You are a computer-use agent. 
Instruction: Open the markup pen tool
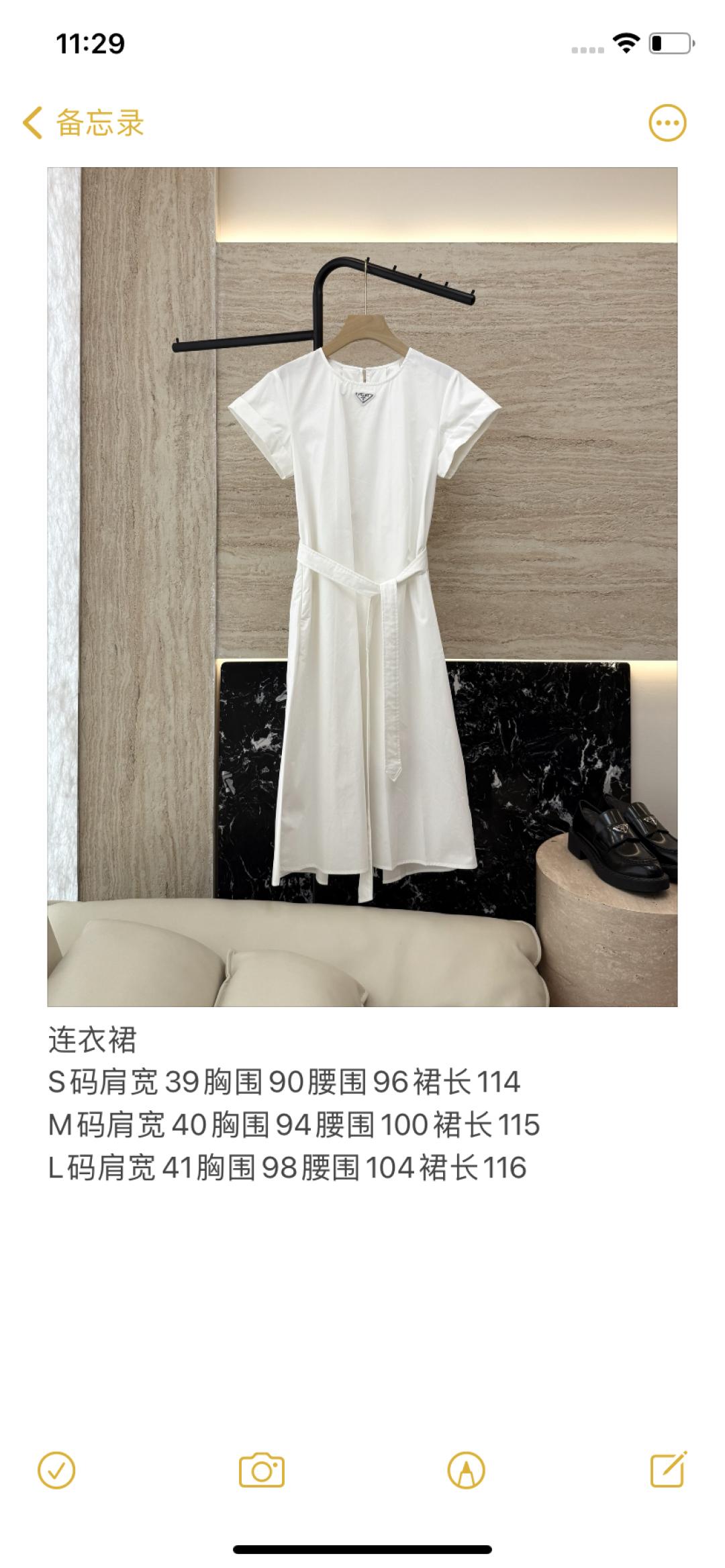click(x=466, y=1471)
